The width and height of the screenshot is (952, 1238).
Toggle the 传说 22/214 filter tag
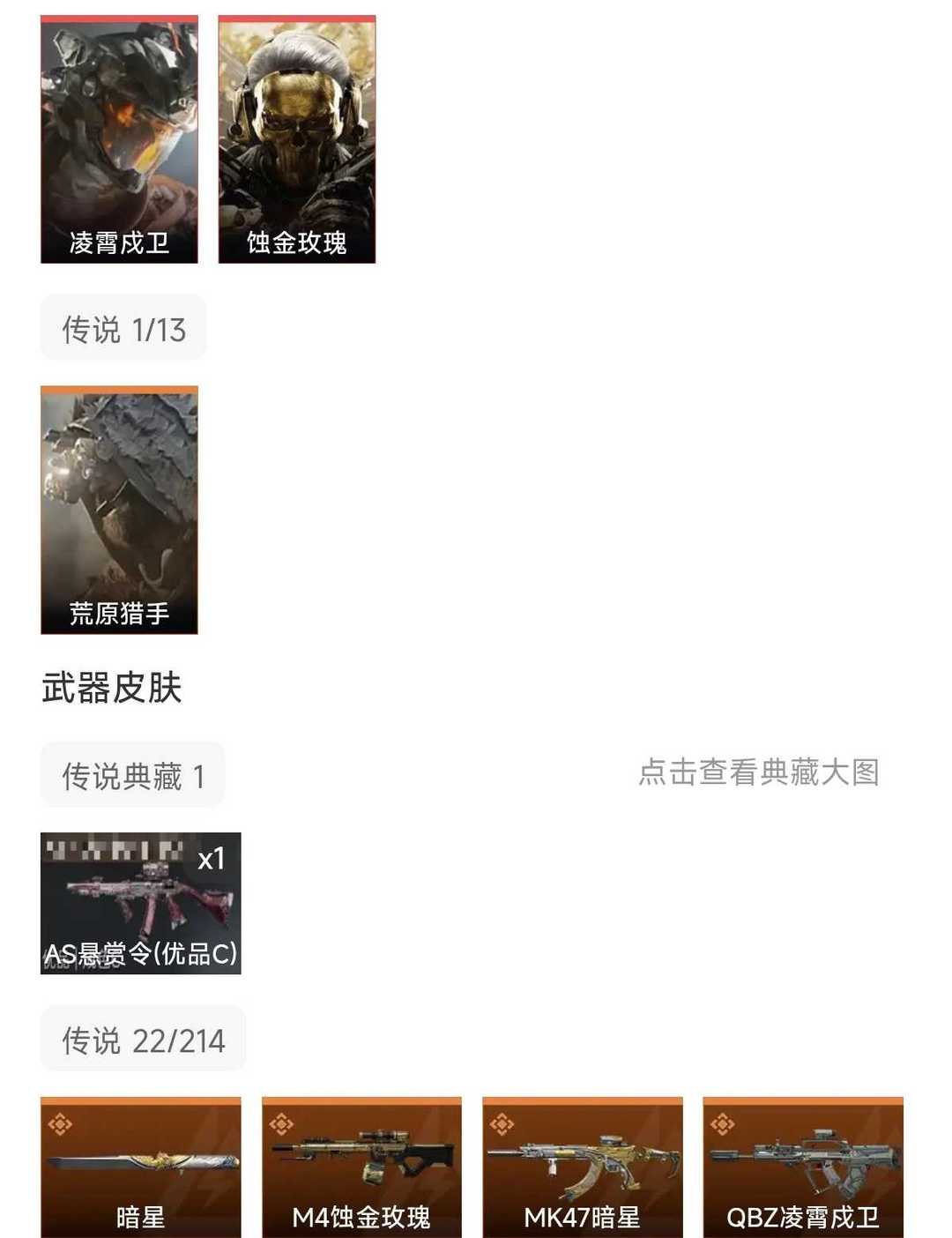(141, 1040)
